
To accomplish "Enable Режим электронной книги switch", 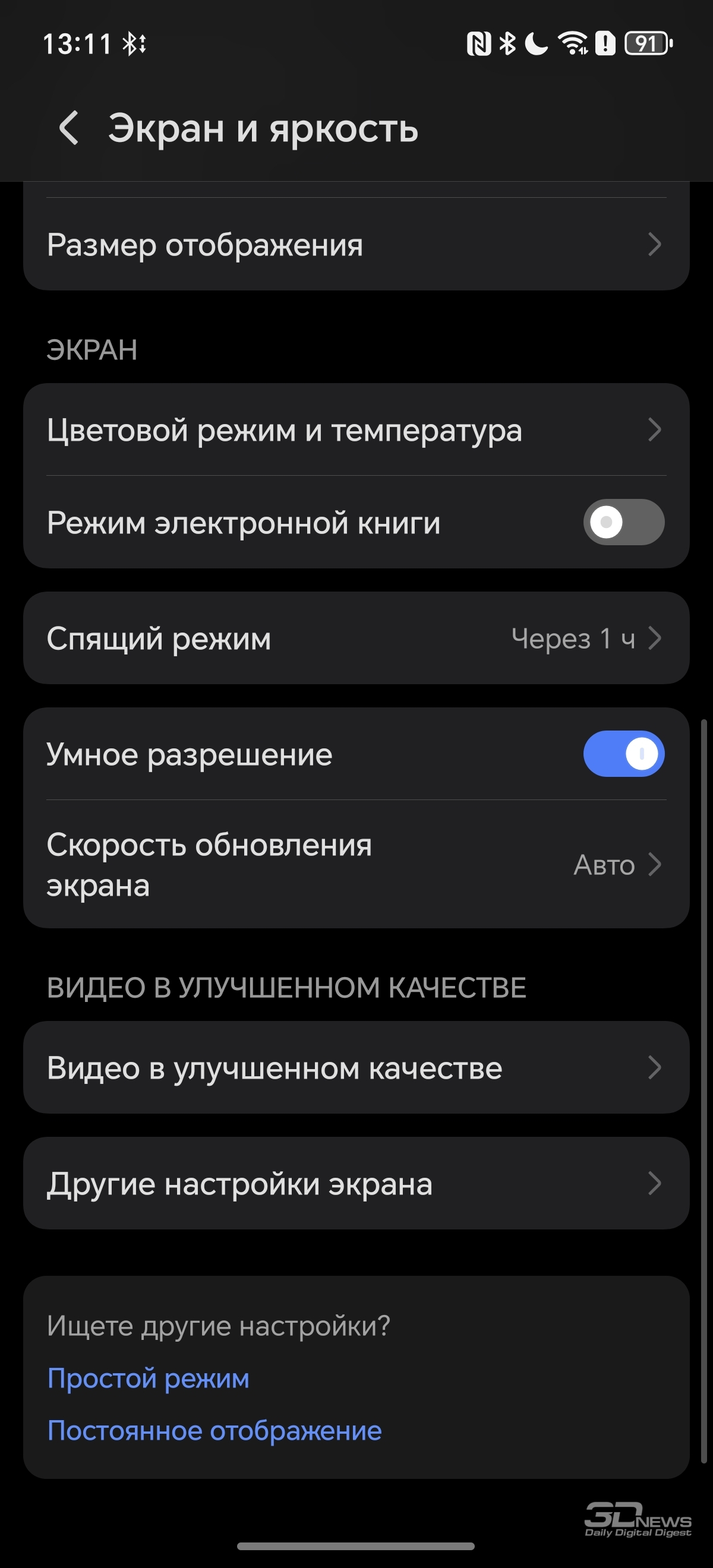I will tap(623, 522).
